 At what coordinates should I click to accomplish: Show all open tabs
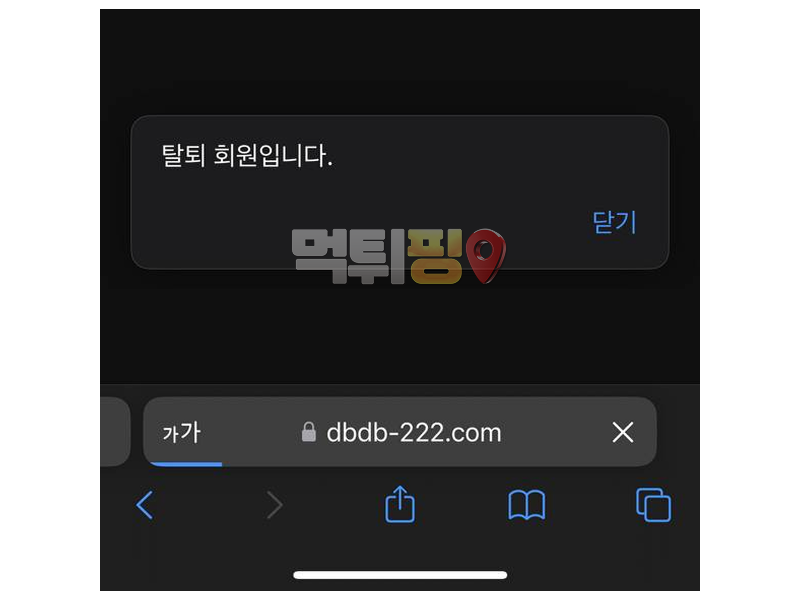click(653, 505)
